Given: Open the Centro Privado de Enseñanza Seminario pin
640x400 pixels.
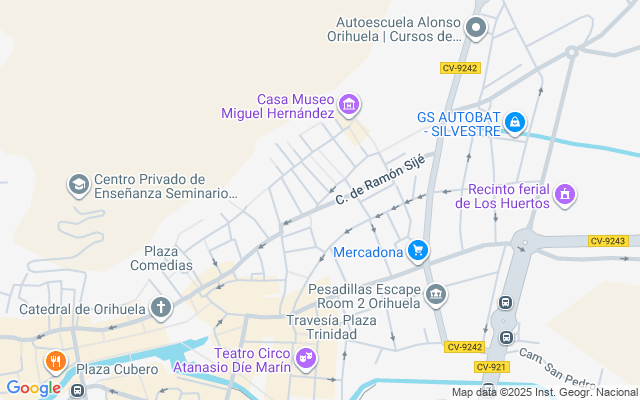Looking at the screenshot, I should point(78,184).
